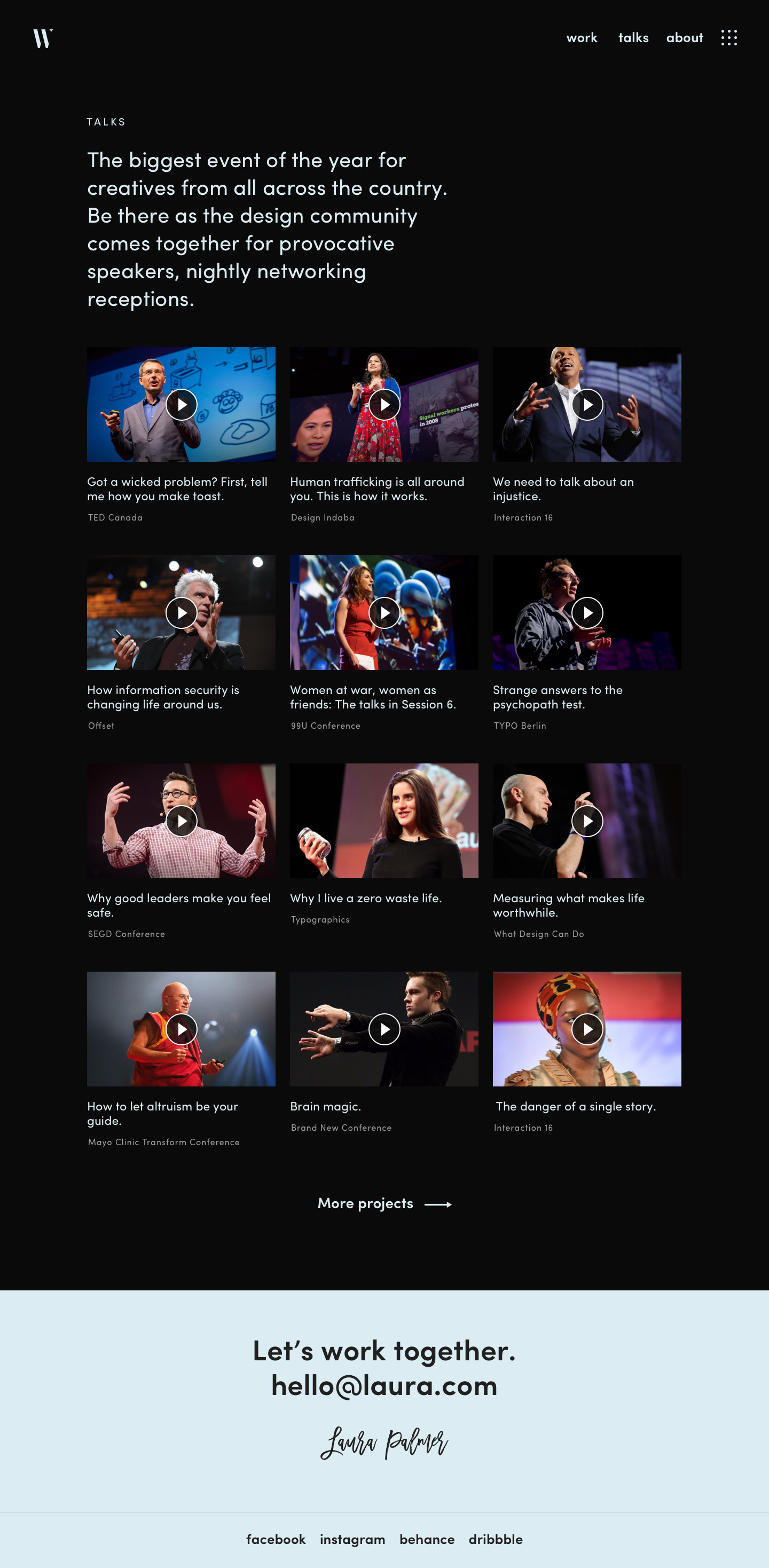
Task: Open the work page in navigation
Action: (x=582, y=38)
